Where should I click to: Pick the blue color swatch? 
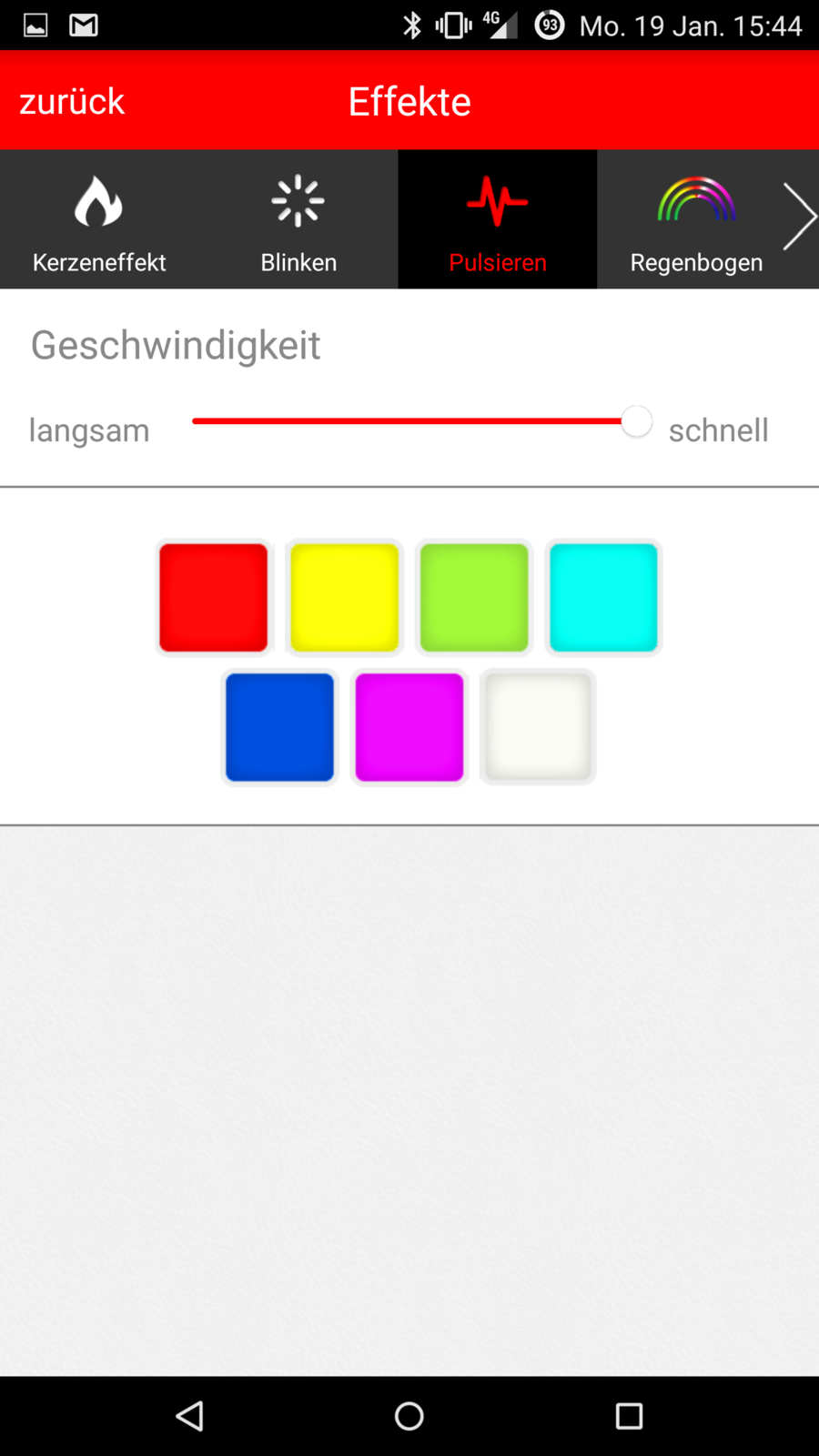(x=279, y=727)
